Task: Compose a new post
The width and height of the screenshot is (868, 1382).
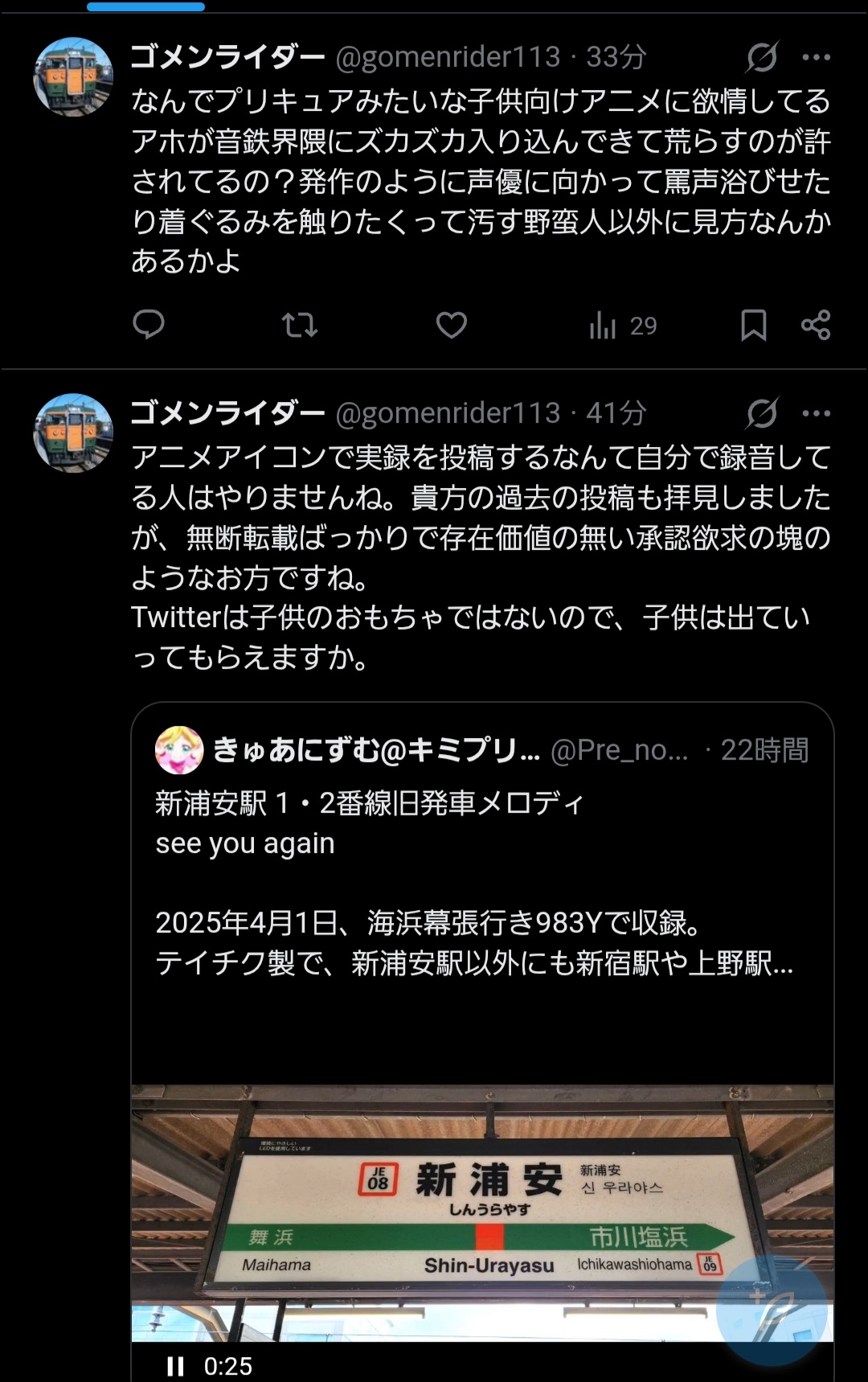Action: (772, 1310)
